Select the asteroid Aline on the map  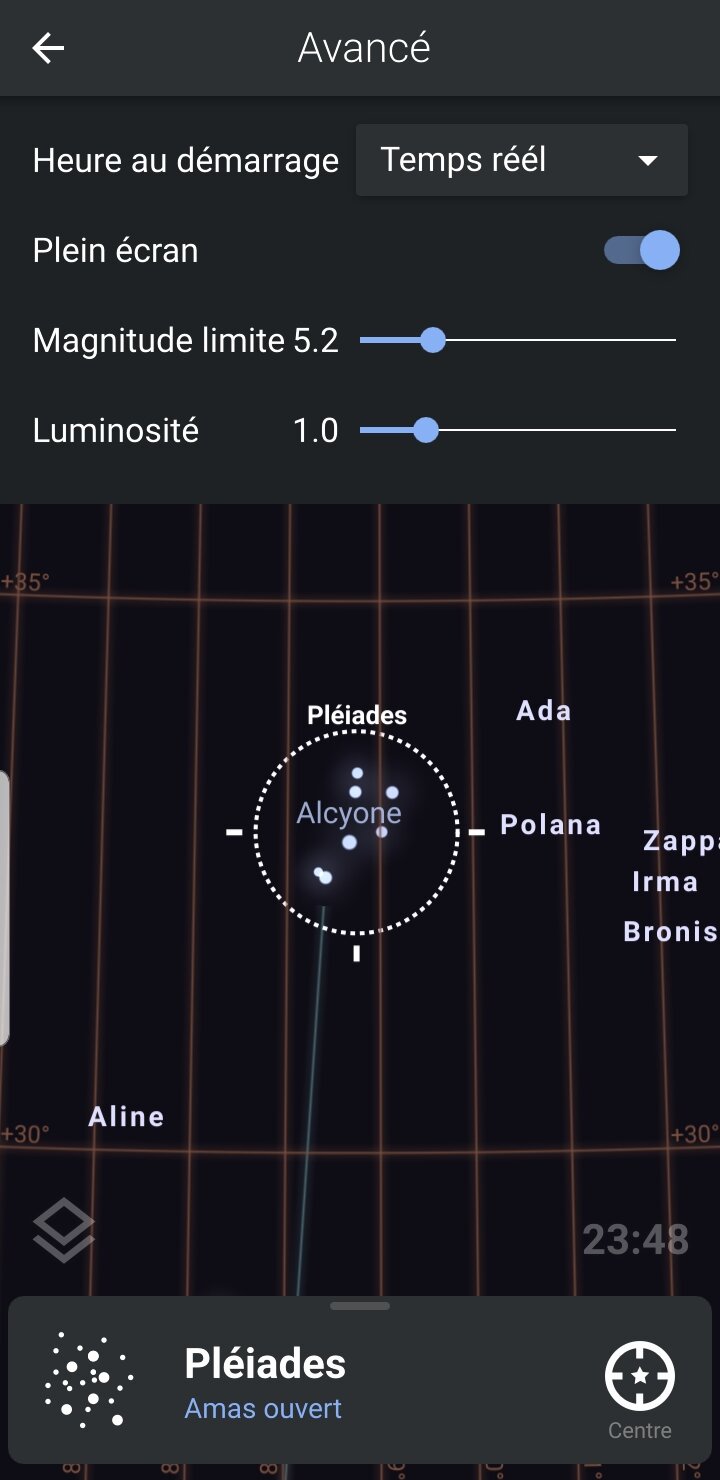coord(126,1117)
